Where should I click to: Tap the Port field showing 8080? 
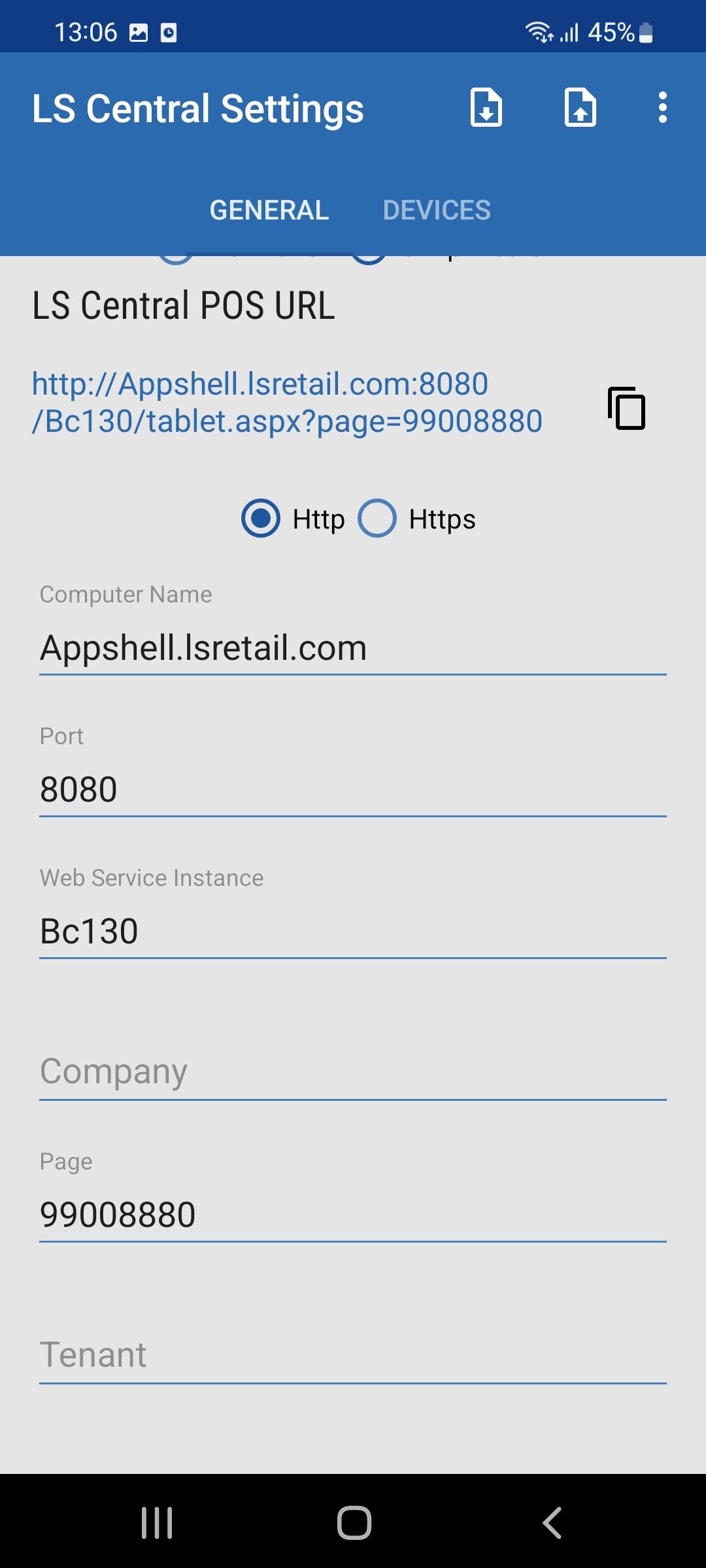(353, 790)
